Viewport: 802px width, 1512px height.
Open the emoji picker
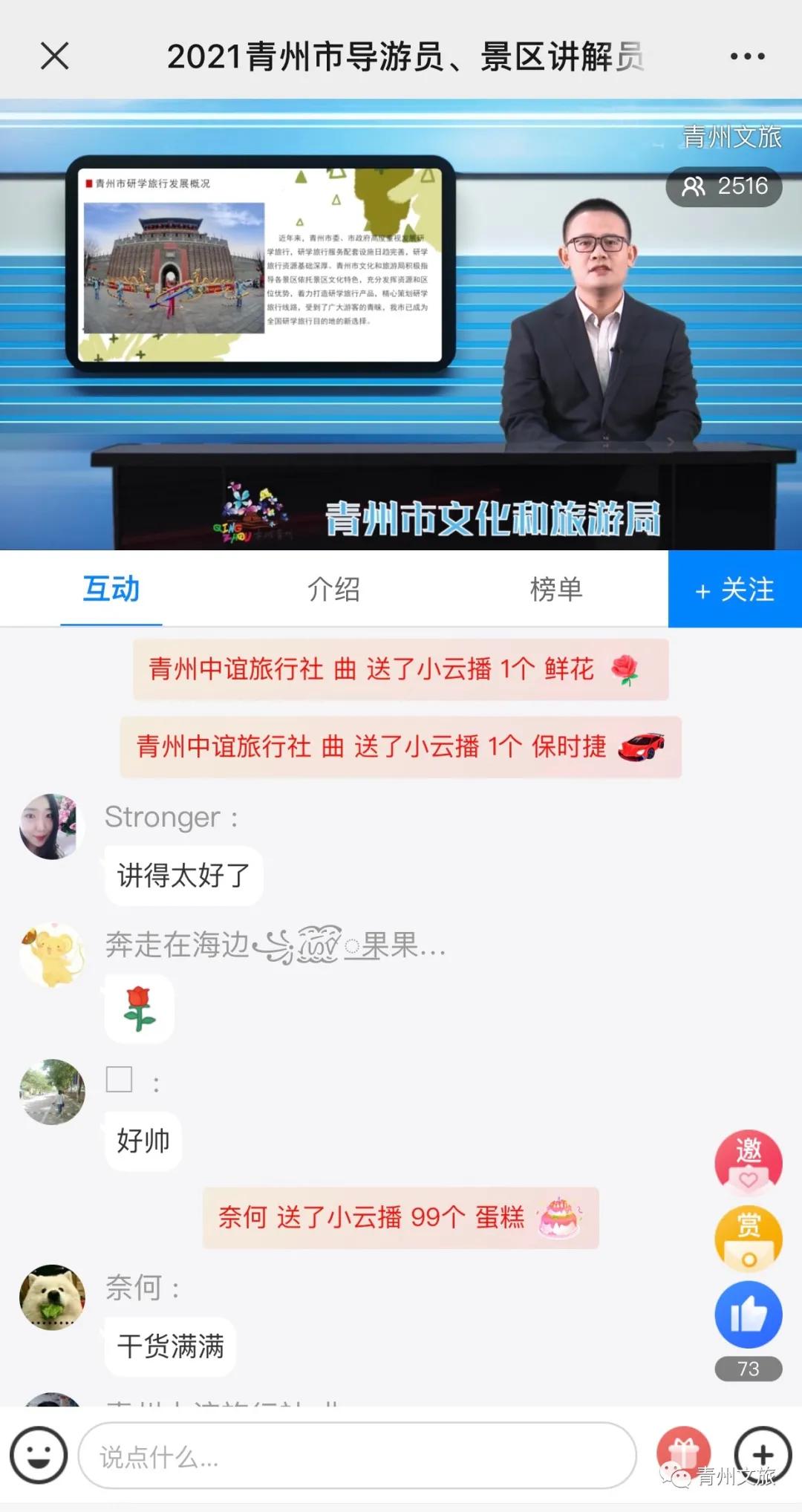tap(39, 1455)
